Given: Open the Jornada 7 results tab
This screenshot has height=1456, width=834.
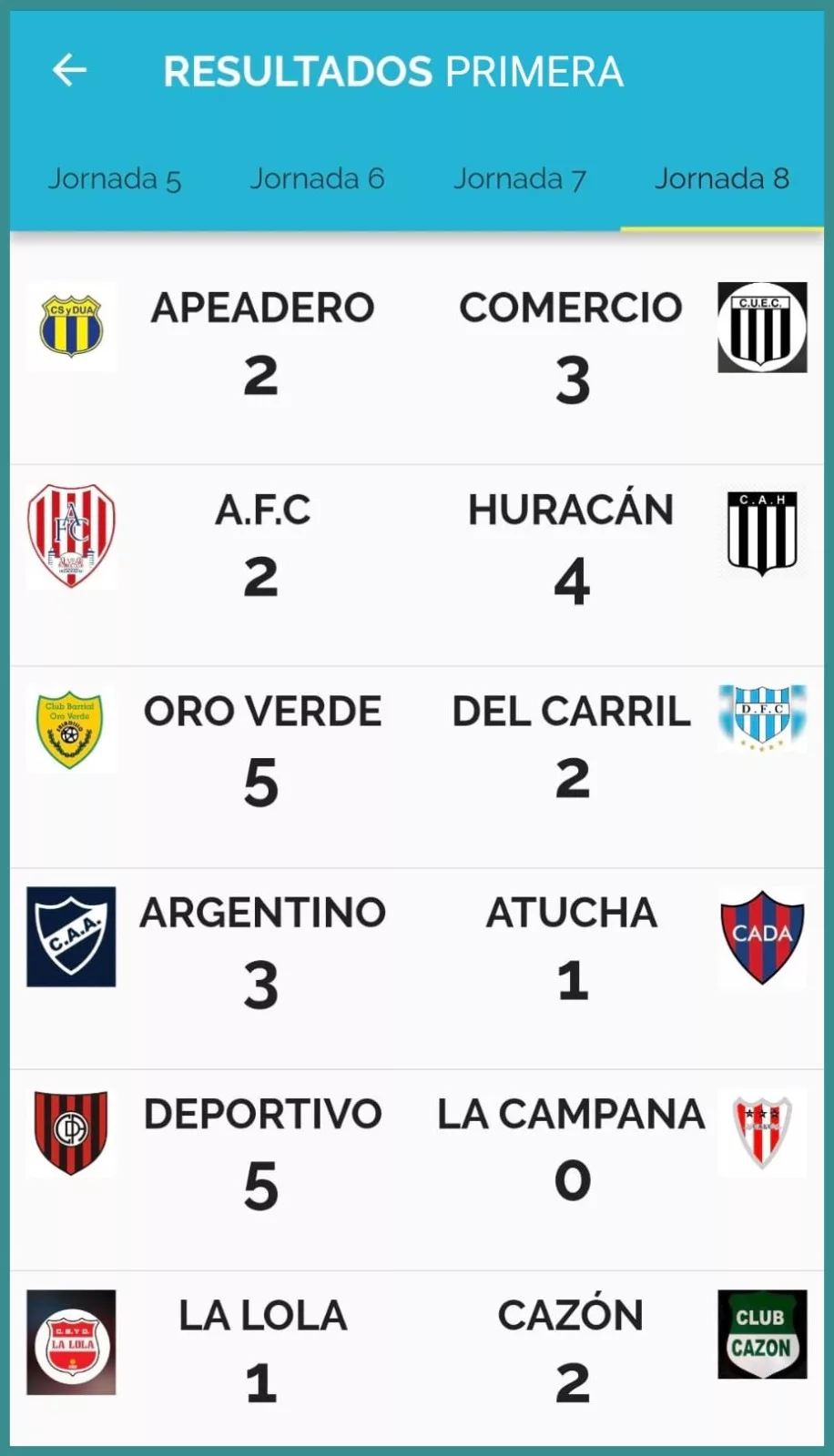Looking at the screenshot, I should point(520,179).
